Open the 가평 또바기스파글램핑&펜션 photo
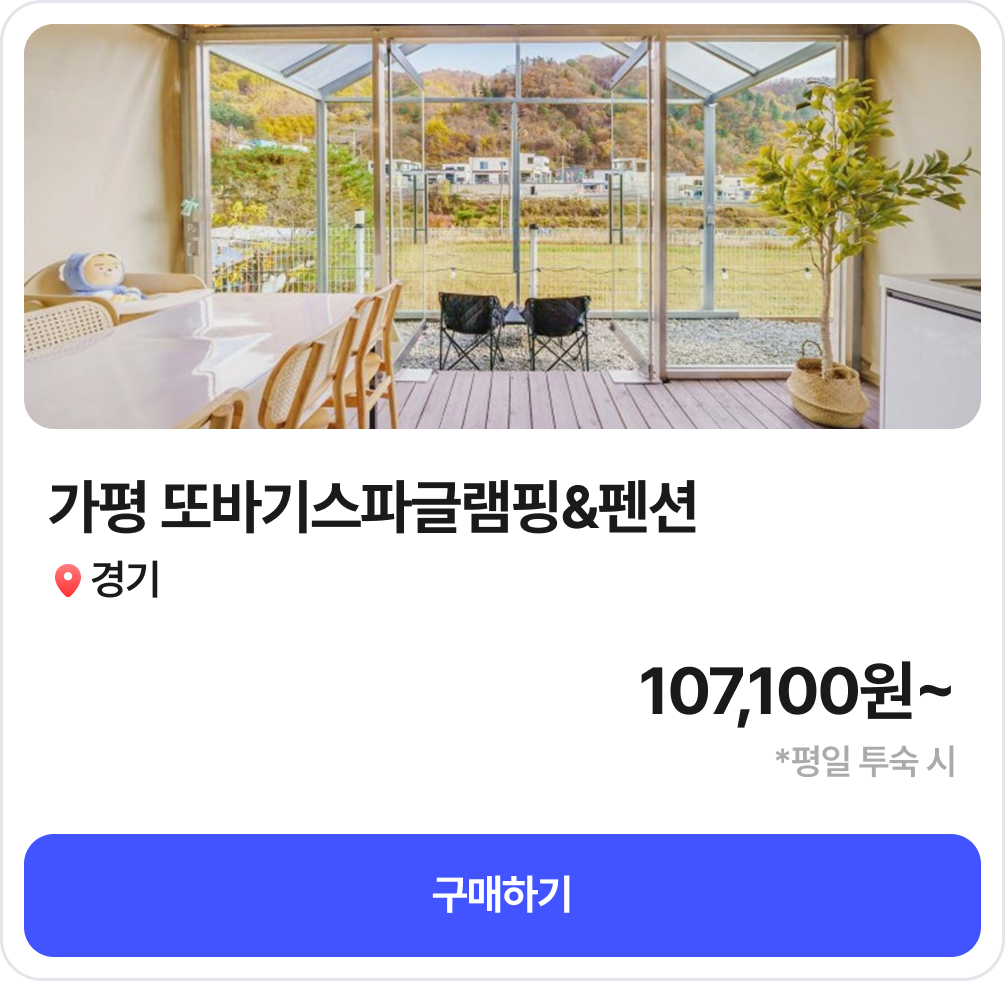The image size is (1005, 981). pos(502,227)
